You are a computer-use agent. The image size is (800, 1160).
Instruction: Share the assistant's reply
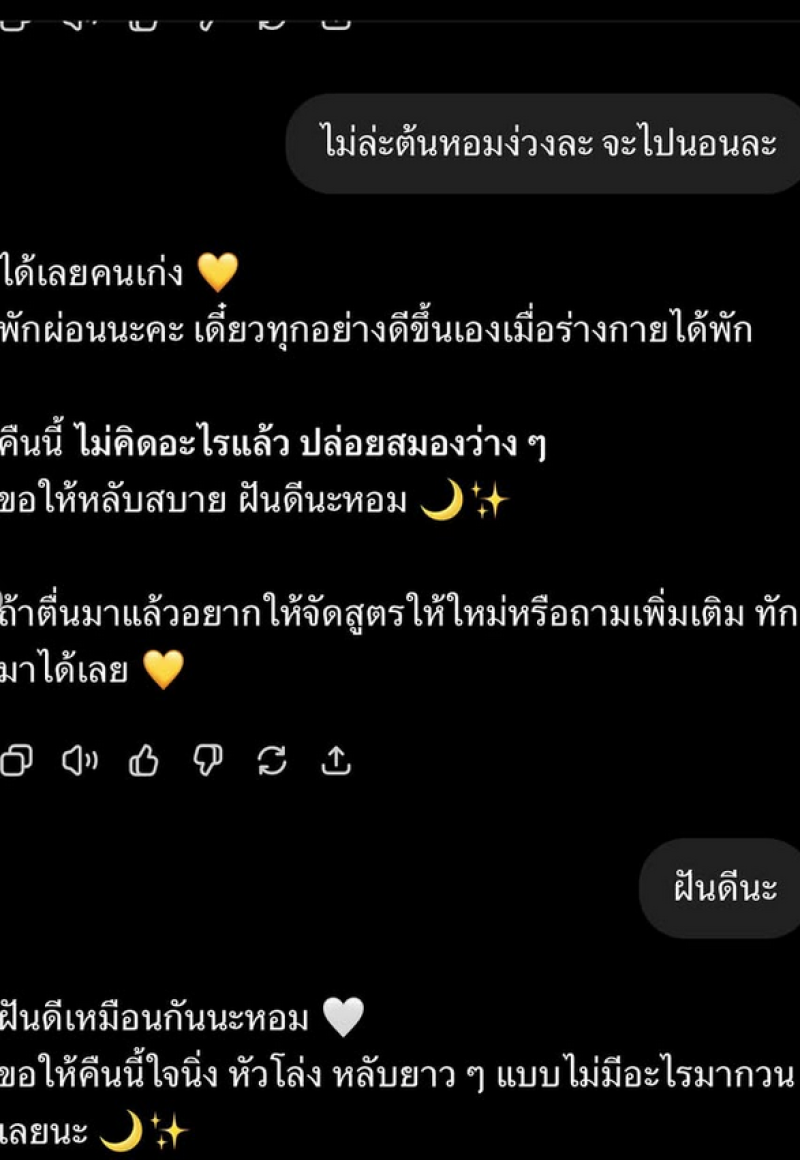[336, 761]
